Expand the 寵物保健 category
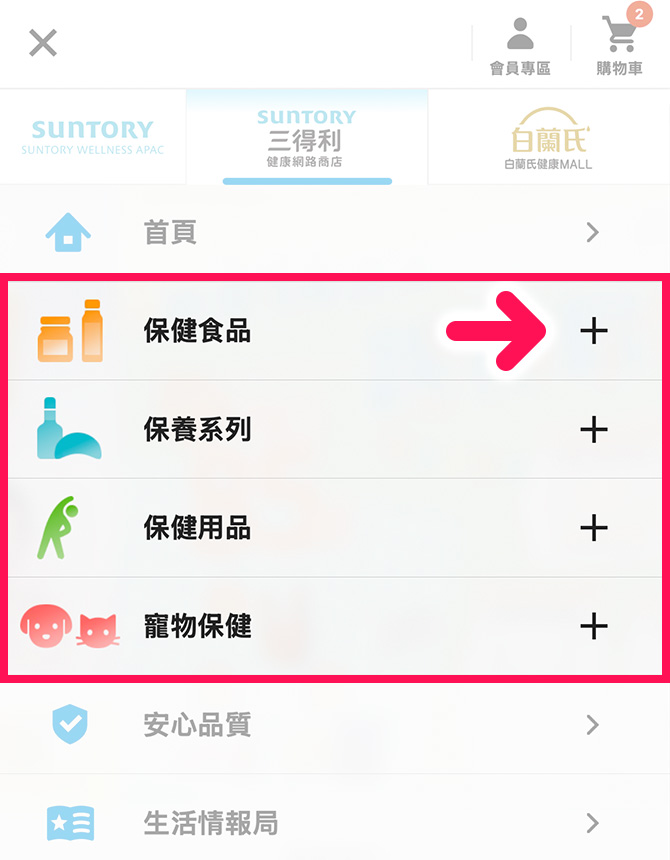This screenshot has height=860, width=670. (593, 627)
